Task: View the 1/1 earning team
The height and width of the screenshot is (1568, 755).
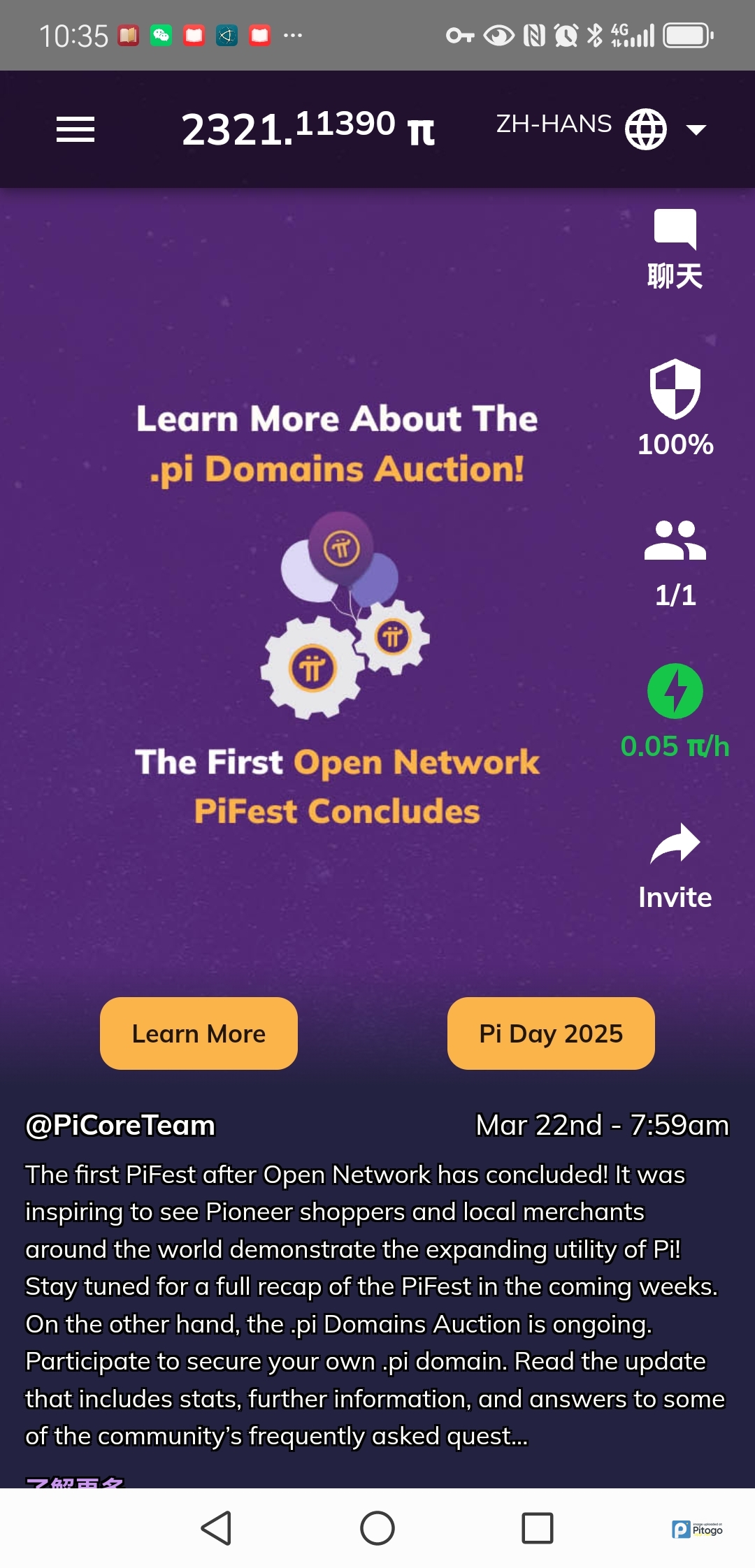Action: coord(675,542)
